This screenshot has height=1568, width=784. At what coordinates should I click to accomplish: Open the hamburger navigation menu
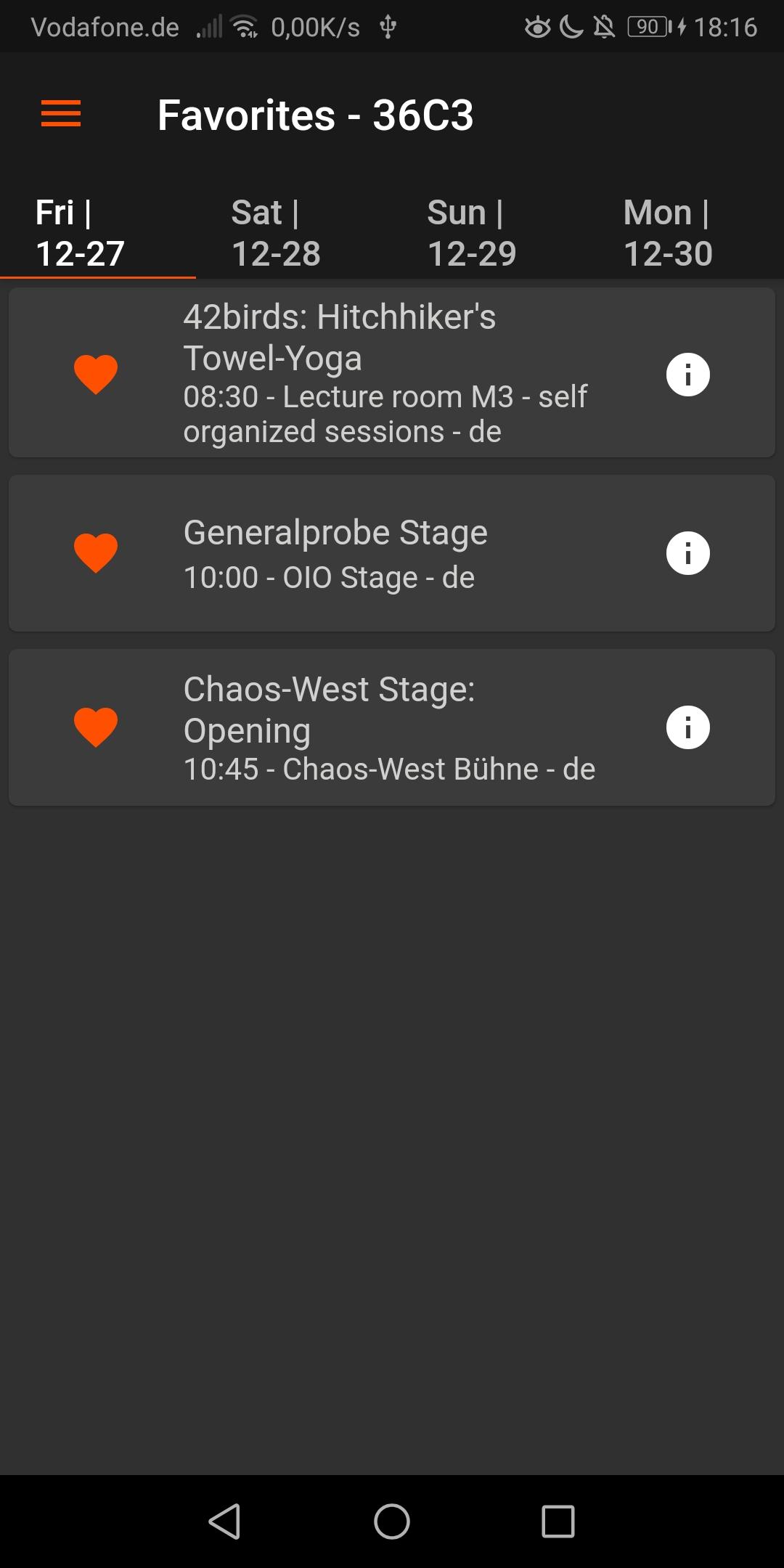click(61, 114)
